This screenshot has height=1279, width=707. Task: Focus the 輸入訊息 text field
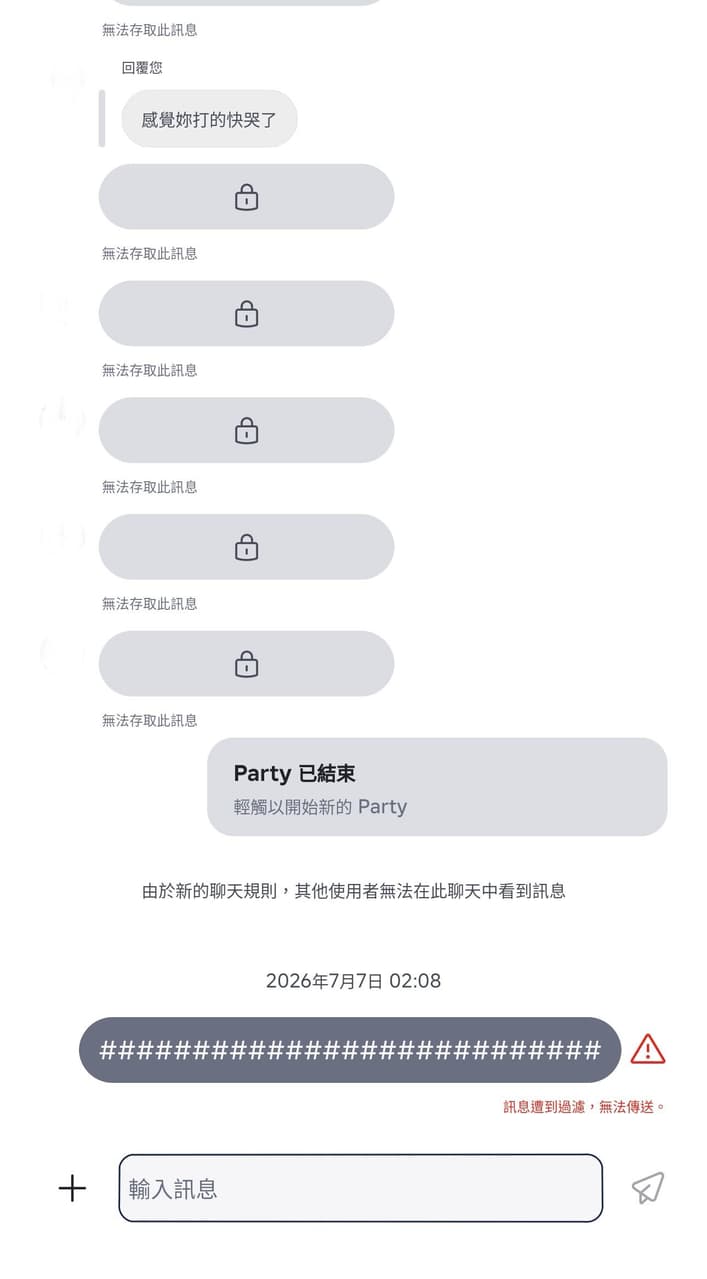coord(361,1188)
